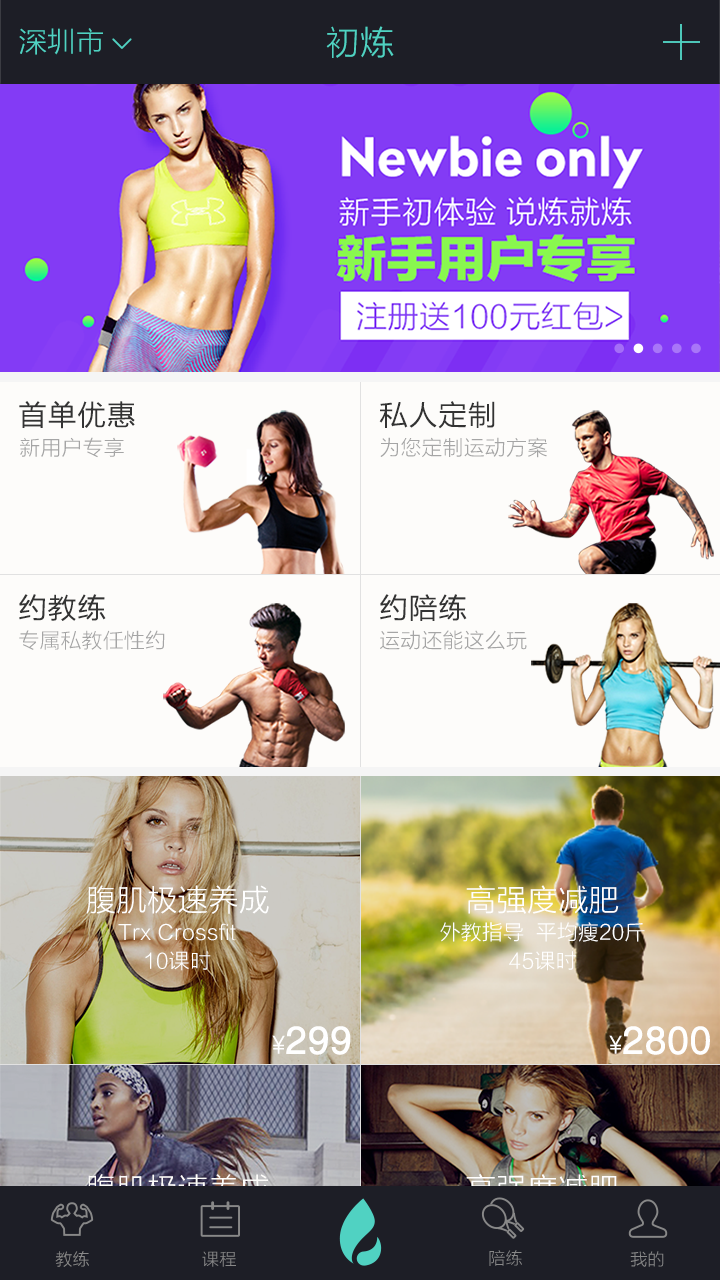
Task: Open the 深圳市 city dropdown
Action: (75, 42)
